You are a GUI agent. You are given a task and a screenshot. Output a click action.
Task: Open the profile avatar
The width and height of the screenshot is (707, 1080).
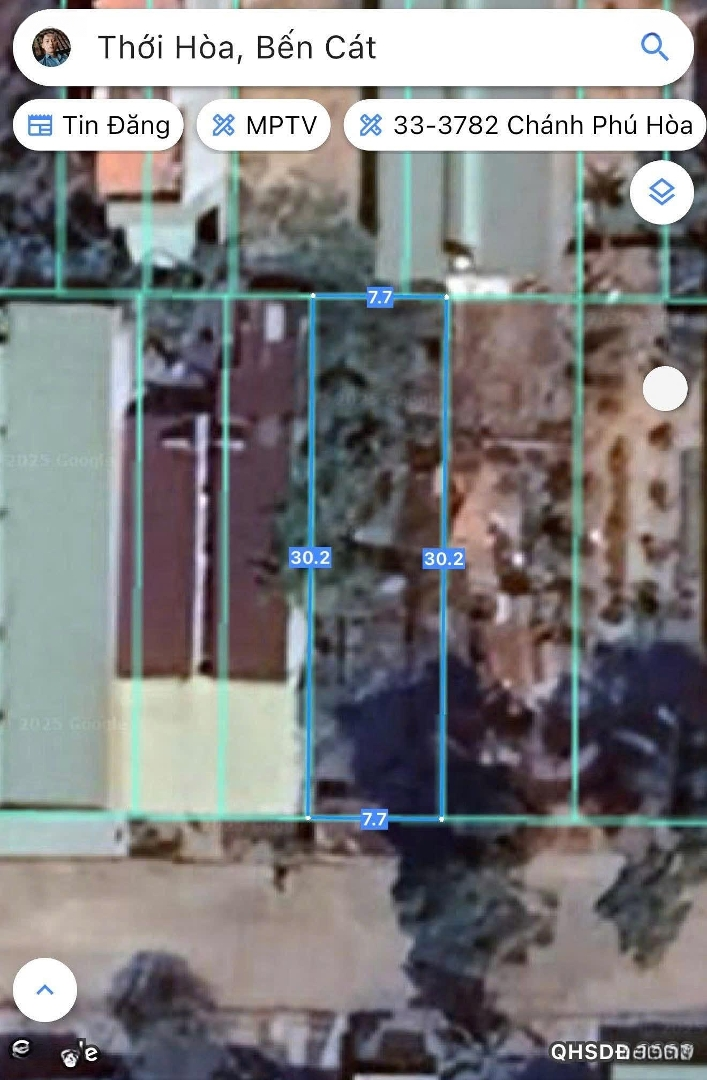51,47
